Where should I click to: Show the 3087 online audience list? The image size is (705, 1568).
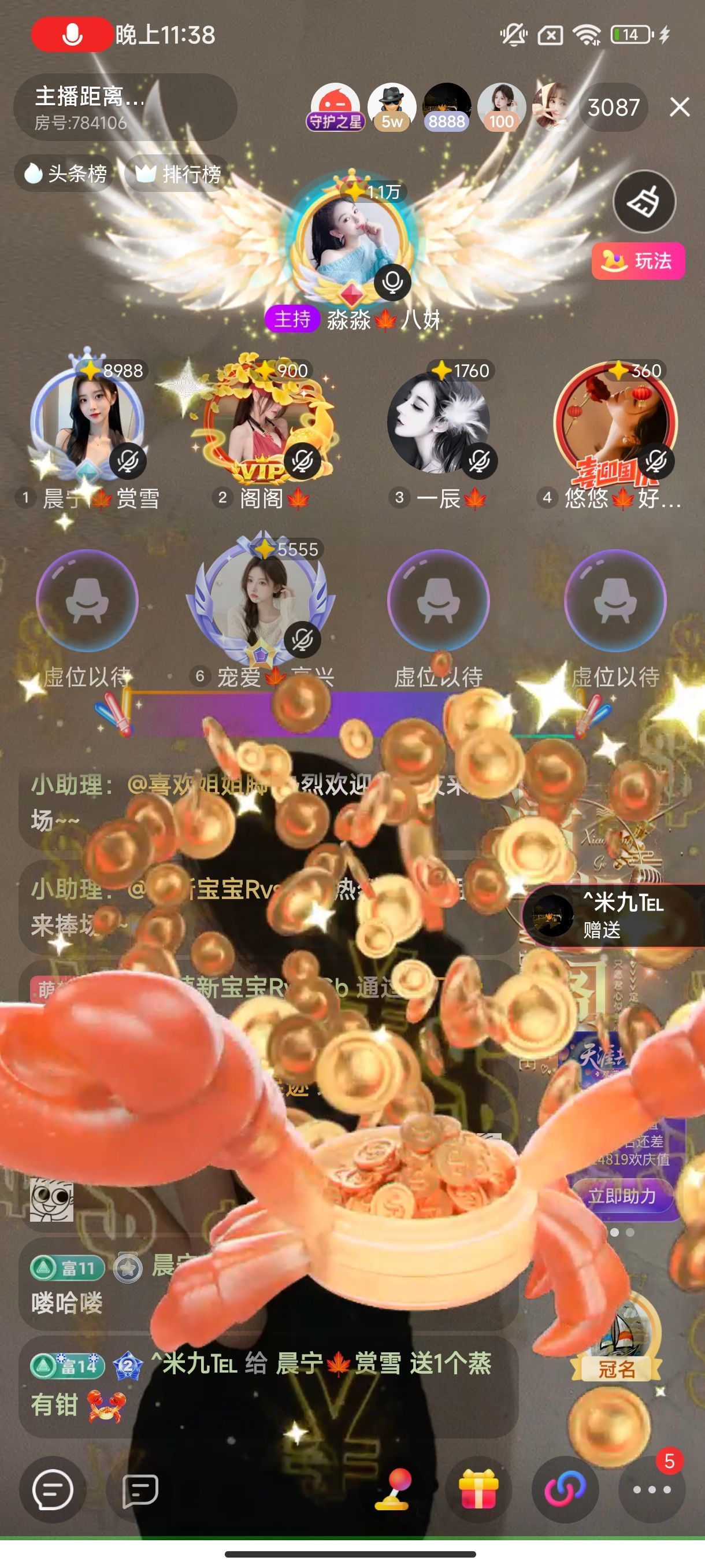pyautogui.click(x=613, y=108)
